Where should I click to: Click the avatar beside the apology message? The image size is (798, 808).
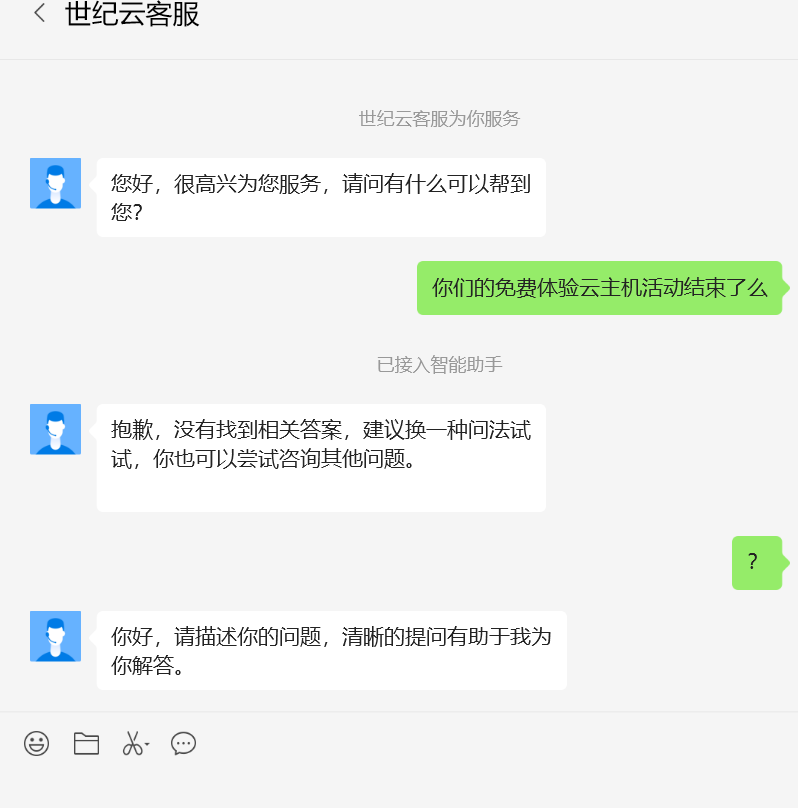tap(55, 429)
